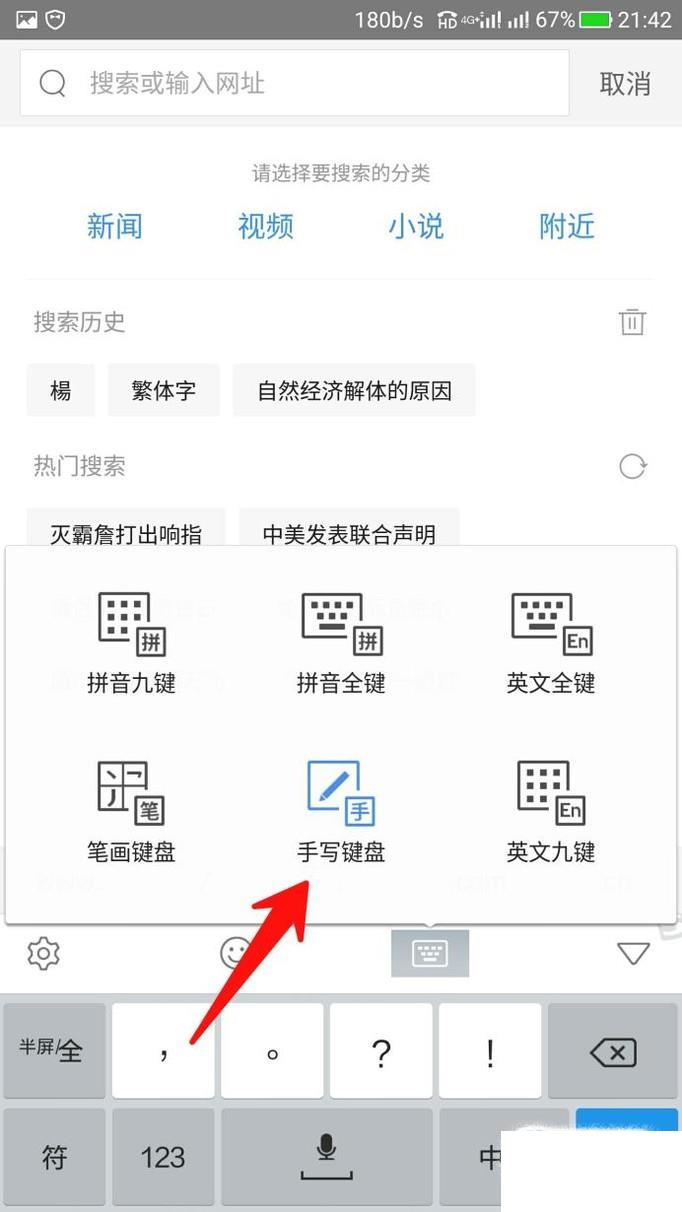Select the 手写键盘 handwriting keyboard

pos(341,812)
